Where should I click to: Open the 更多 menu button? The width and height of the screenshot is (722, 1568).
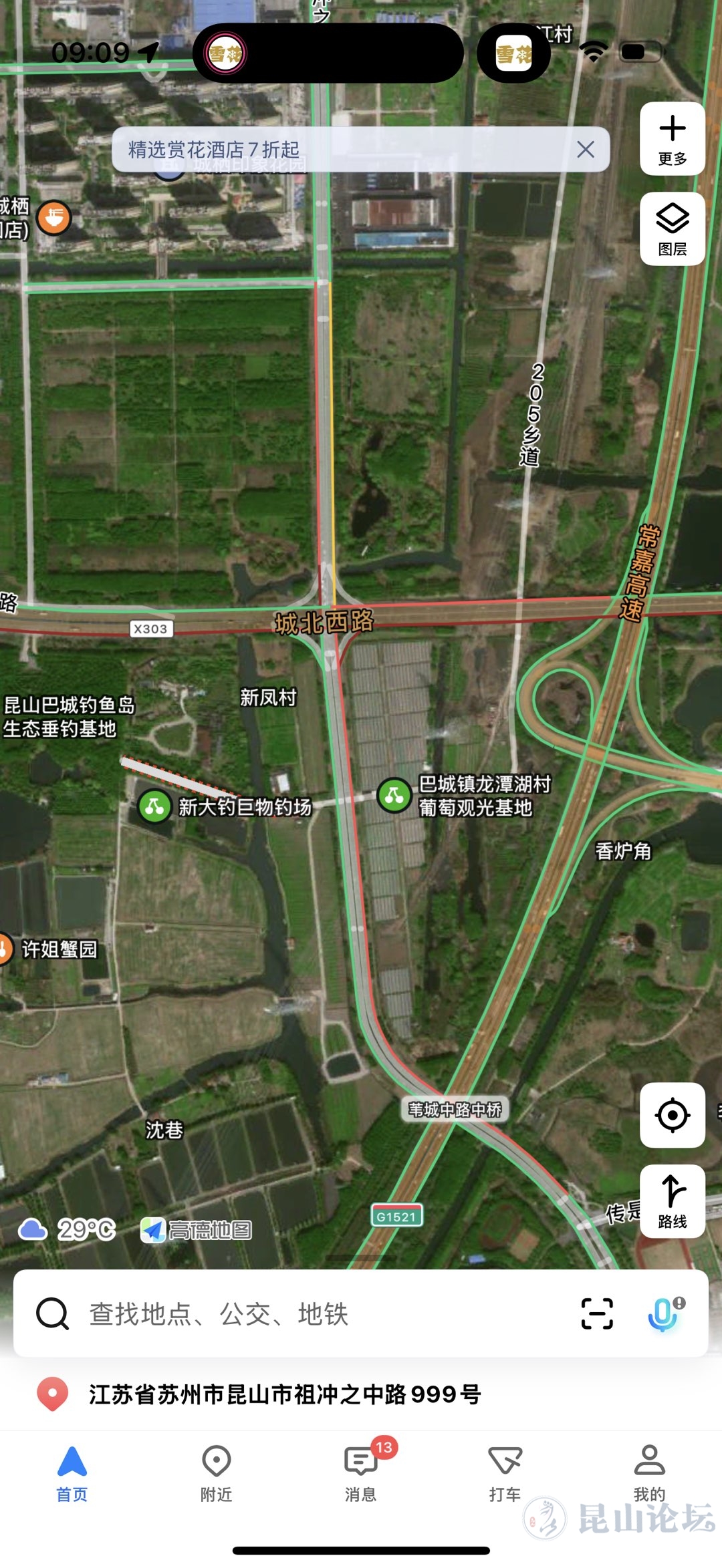click(672, 139)
